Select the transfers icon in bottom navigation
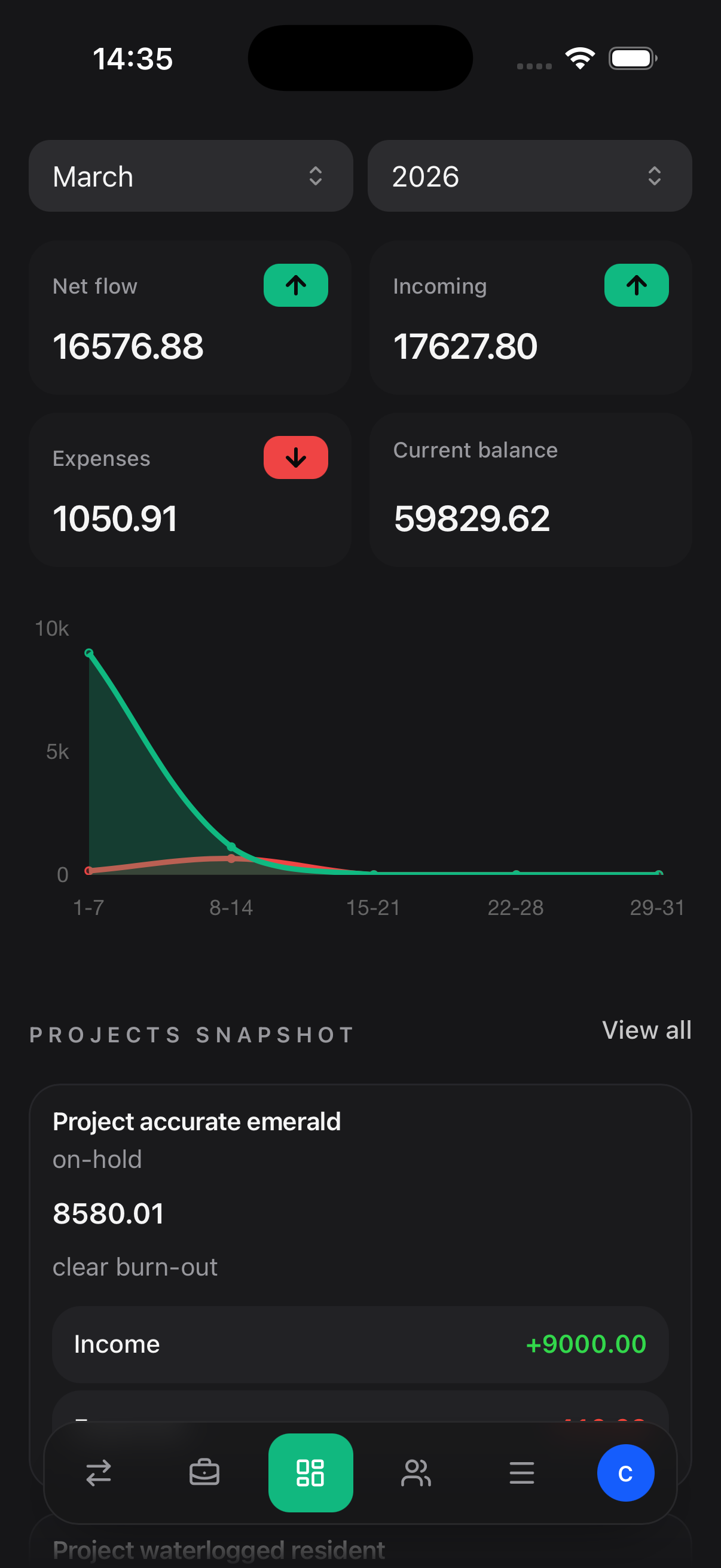Screen dimensions: 721x1568 [x=99, y=1473]
